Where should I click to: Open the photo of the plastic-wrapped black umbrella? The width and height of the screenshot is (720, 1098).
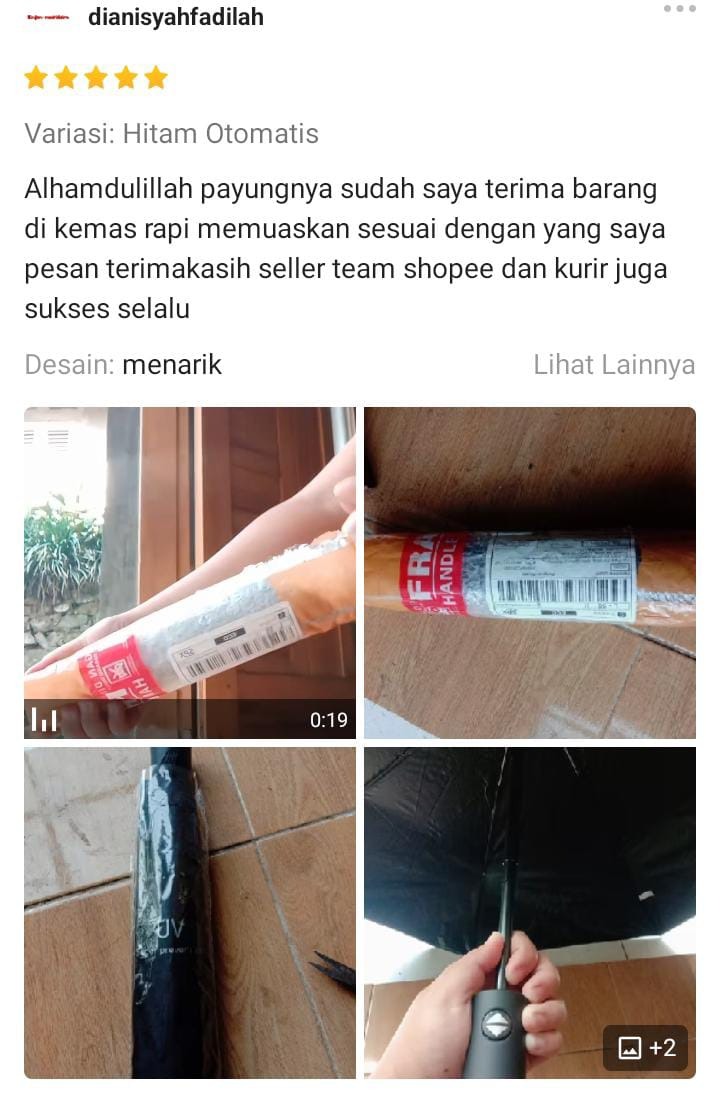coord(189,912)
